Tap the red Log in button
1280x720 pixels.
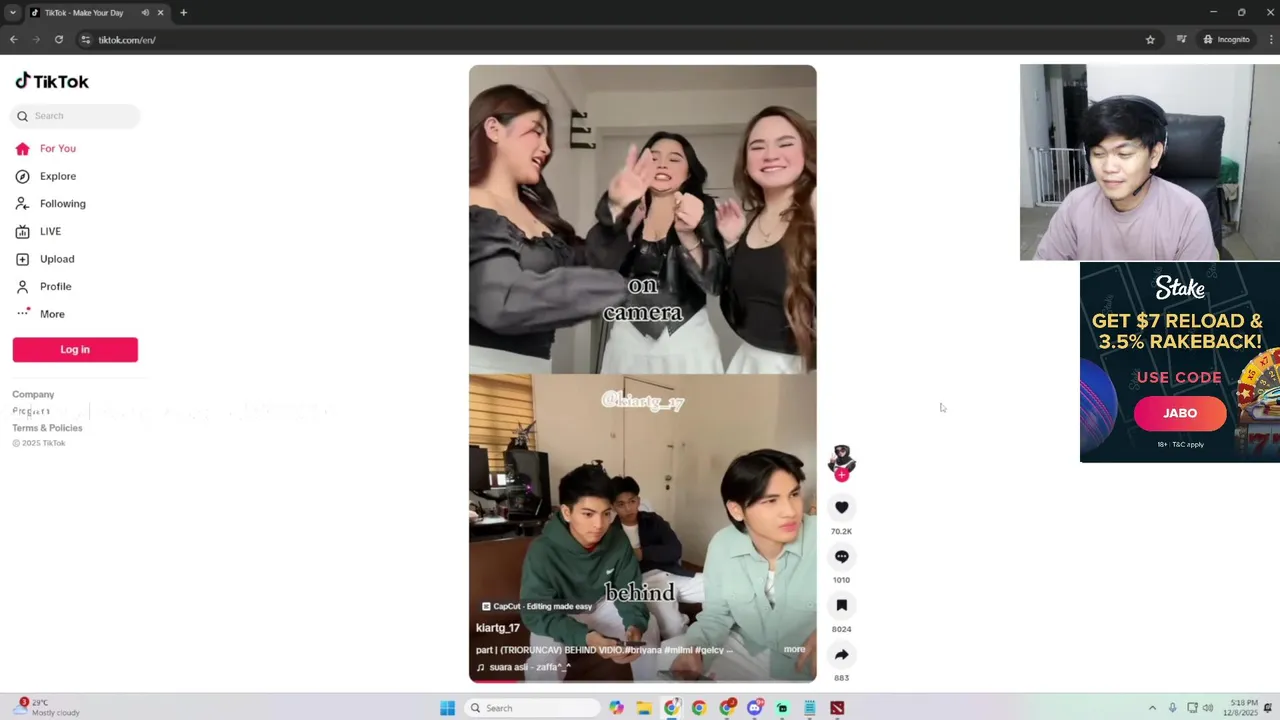tap(75, 349)
